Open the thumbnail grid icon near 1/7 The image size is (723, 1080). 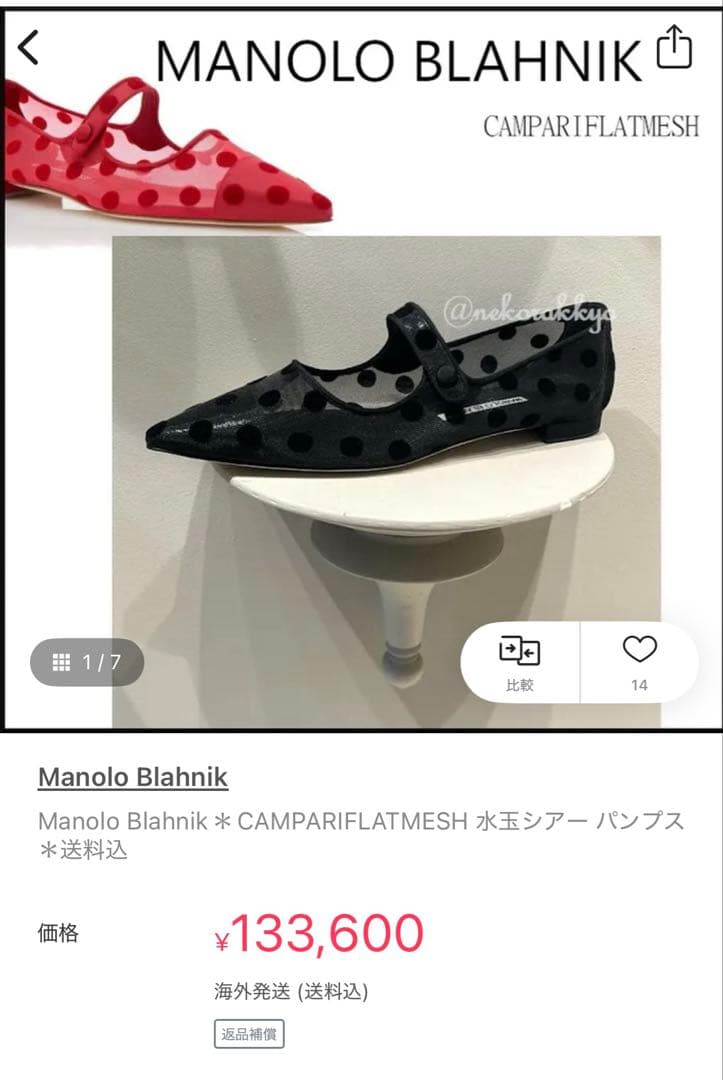click(x=62, y=662)
